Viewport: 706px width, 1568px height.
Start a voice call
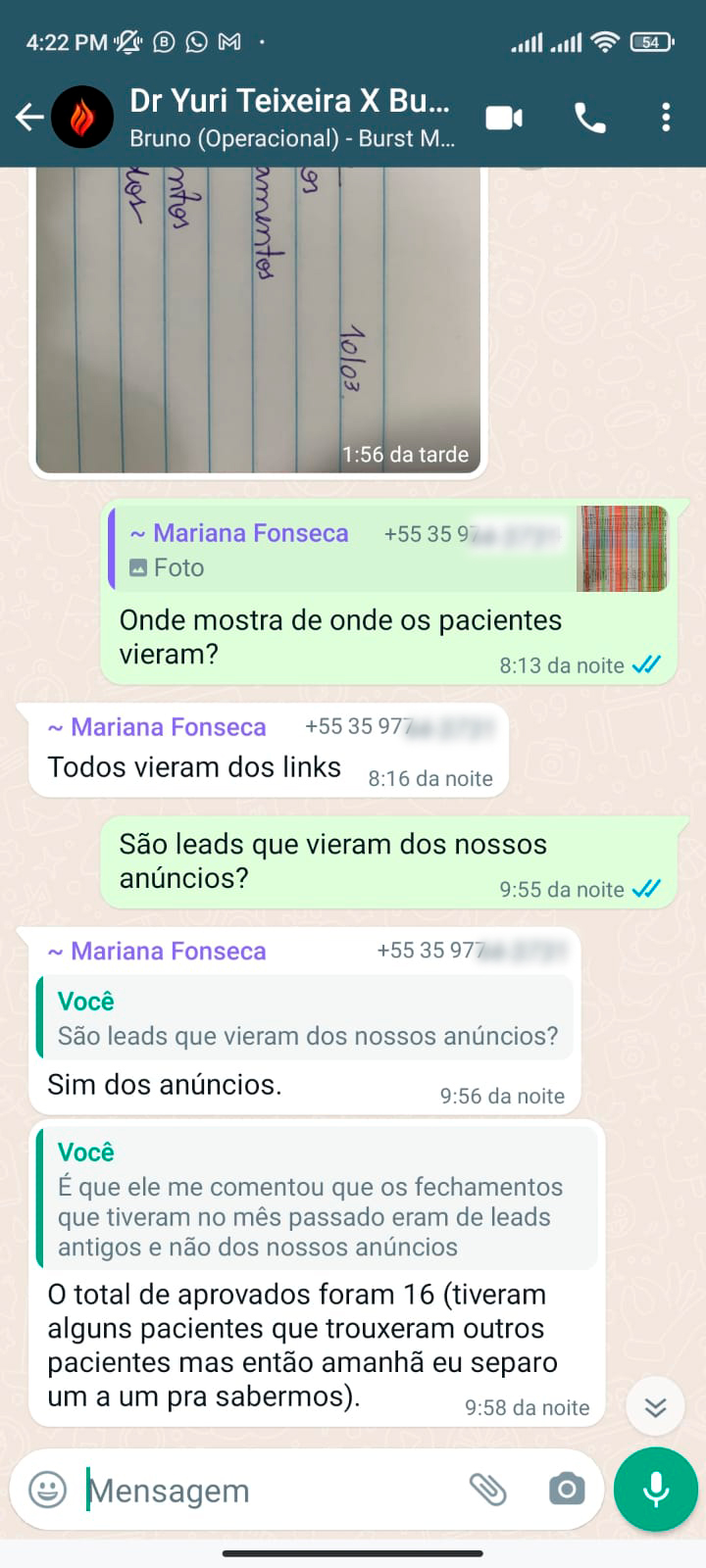click(x=589, y=118)
